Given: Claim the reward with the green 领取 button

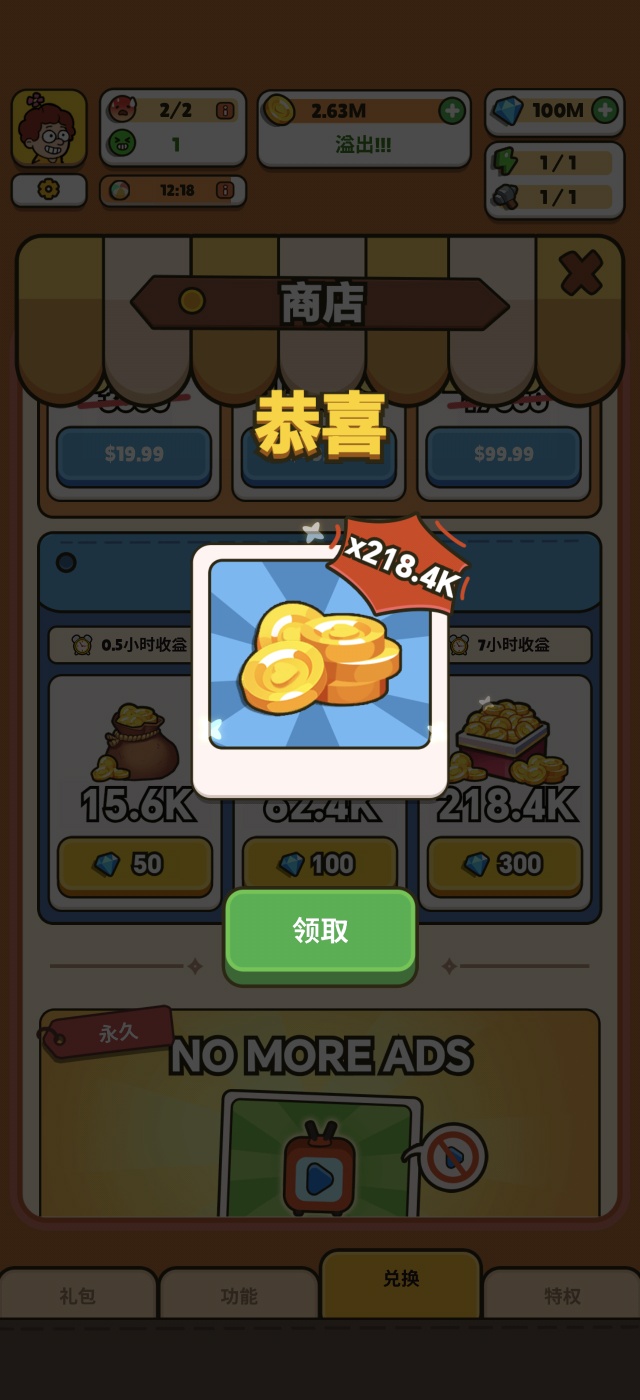Looking at the screenshot, I should pos(320,931).
